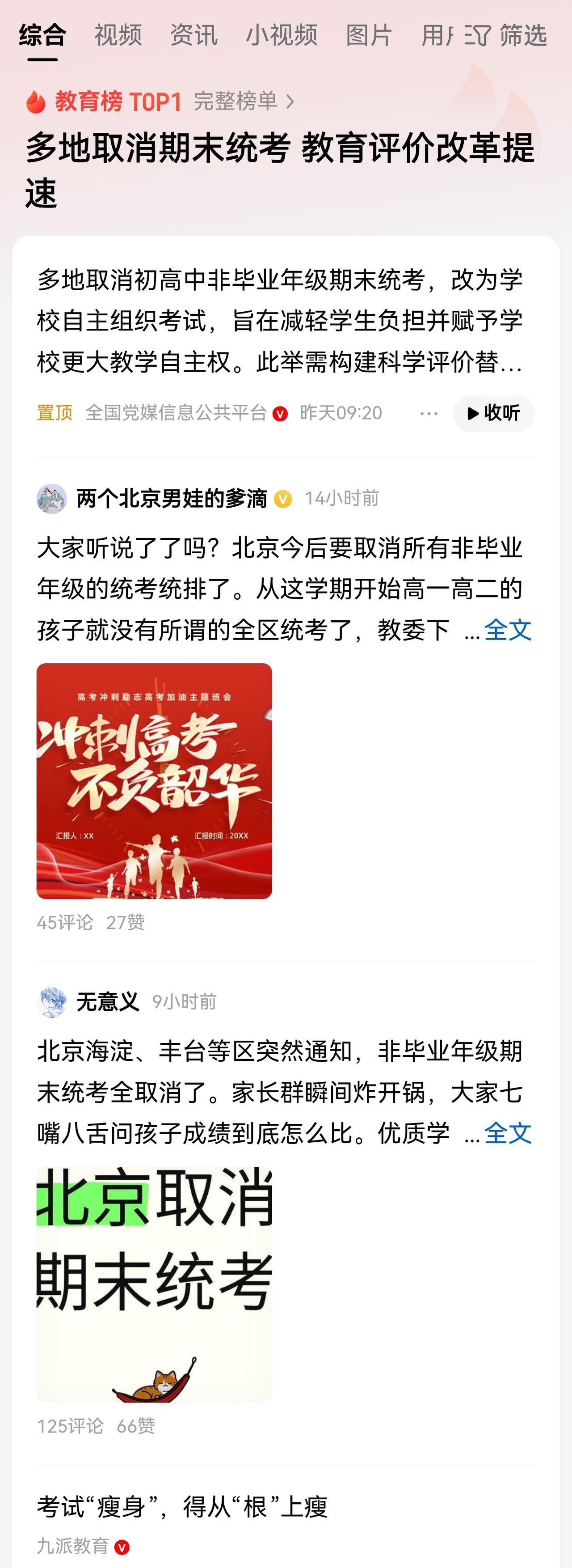572x1568 pixels.
Task: Click the avatar of 两个北京男娃的爹滴
Action: click(53, 498)
